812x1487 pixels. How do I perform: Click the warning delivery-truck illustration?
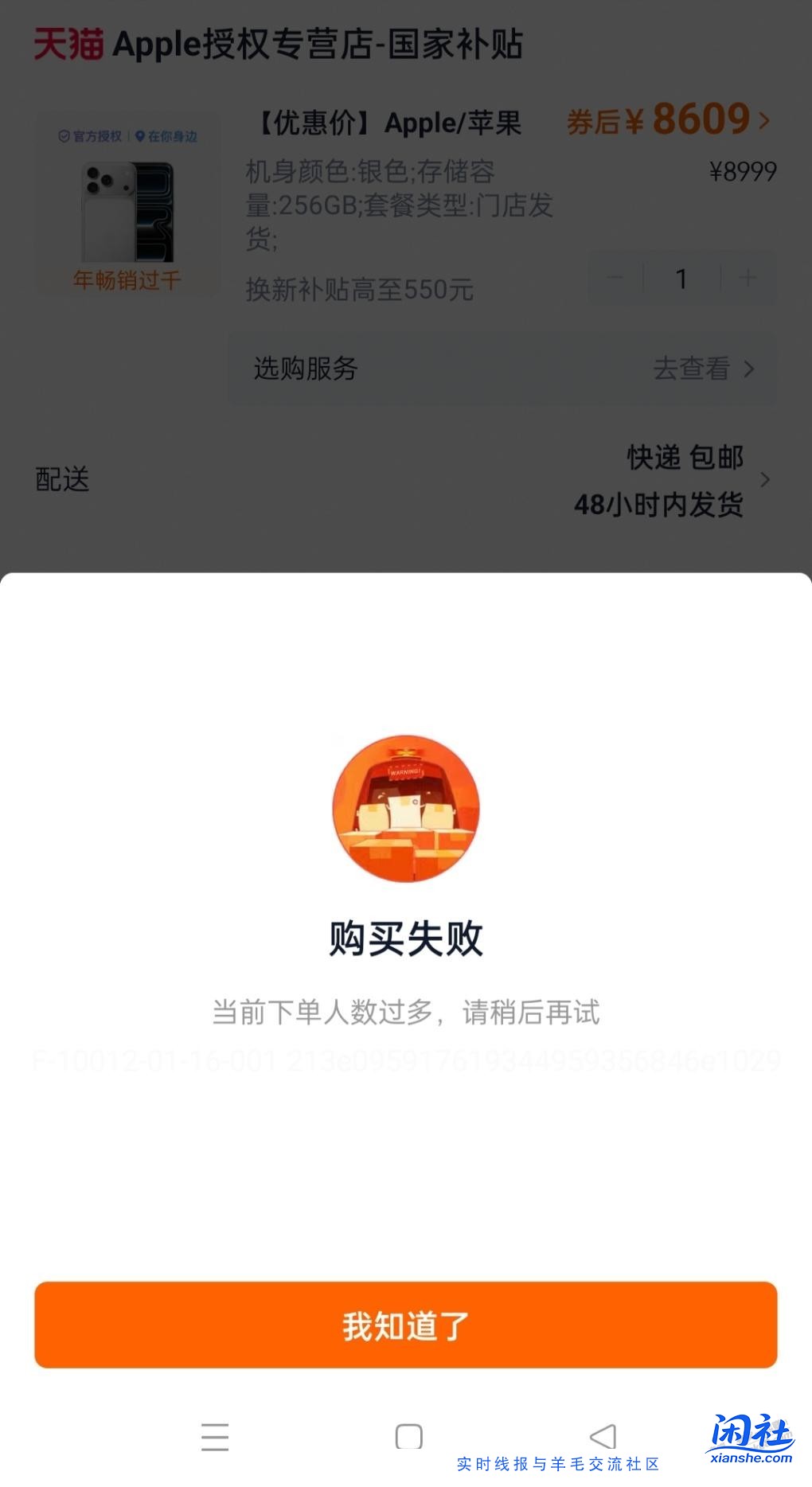pyautogui.click(x=406, y=808)
